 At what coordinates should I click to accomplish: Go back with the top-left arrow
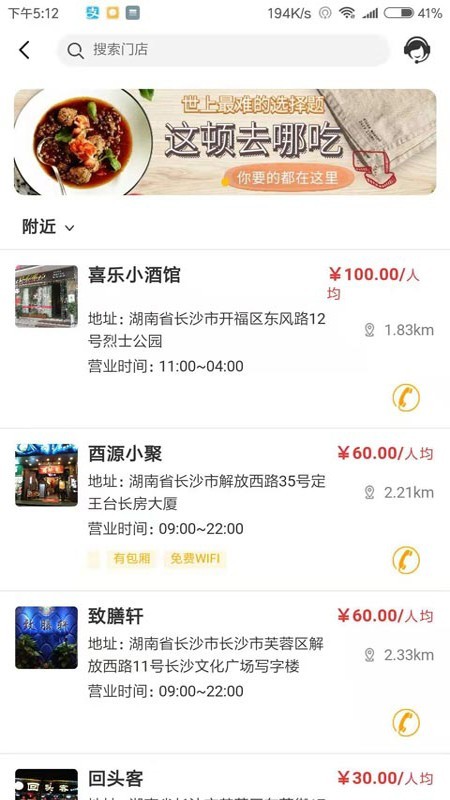click(x=24, y=50)
